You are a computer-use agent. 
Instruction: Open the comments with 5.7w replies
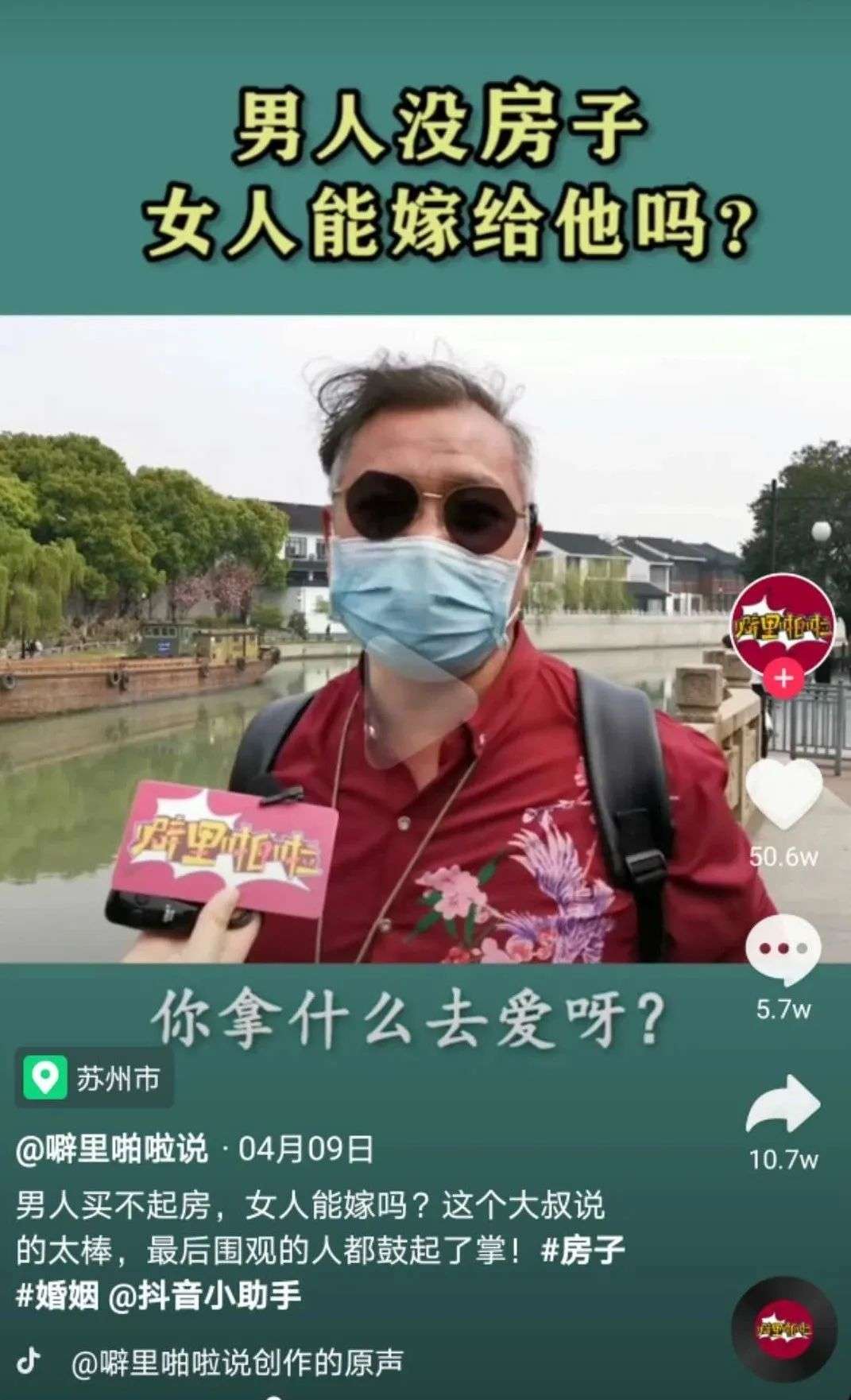[x=783, y=949]
